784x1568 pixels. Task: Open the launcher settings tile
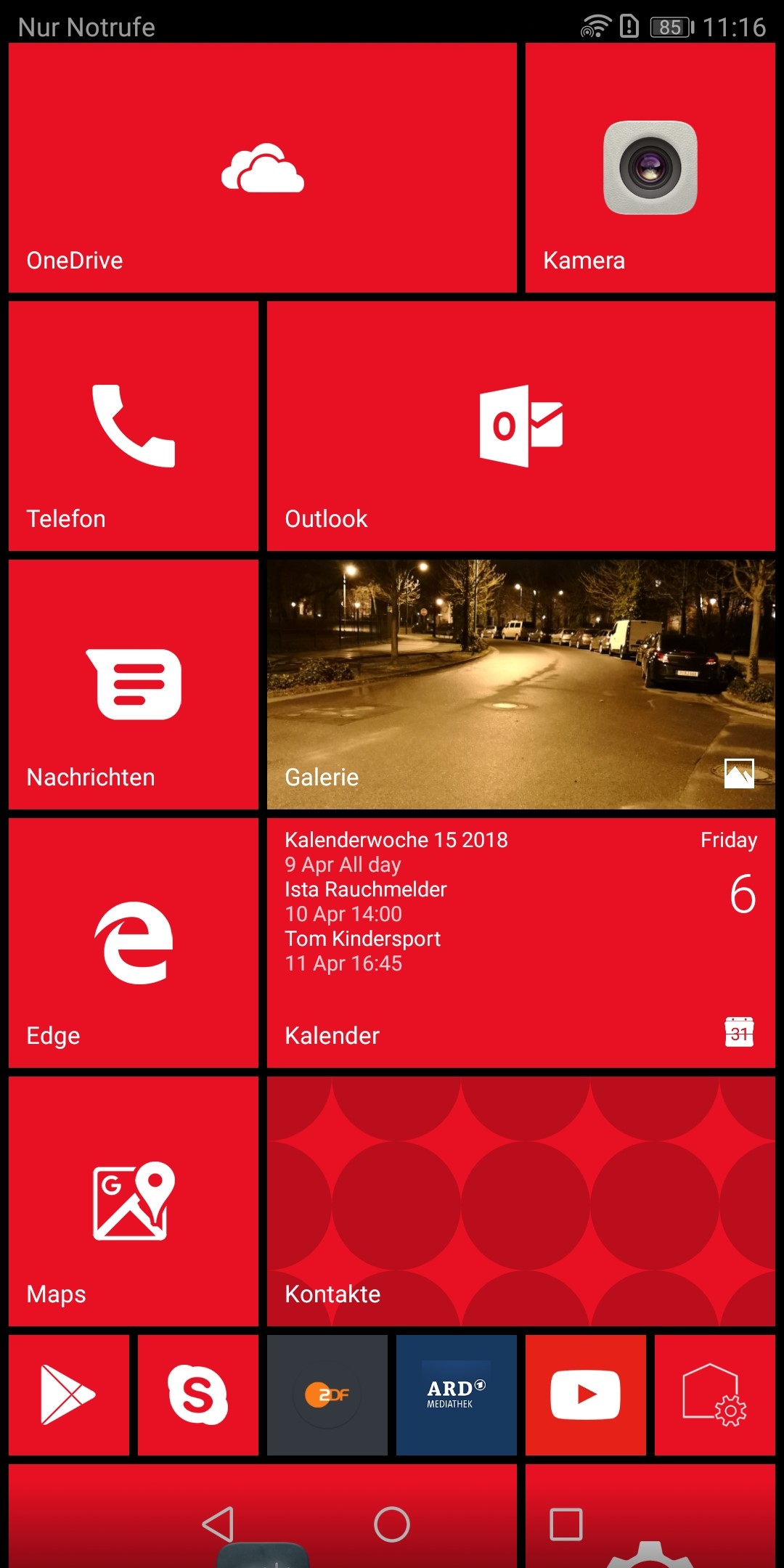point(715,1395)
